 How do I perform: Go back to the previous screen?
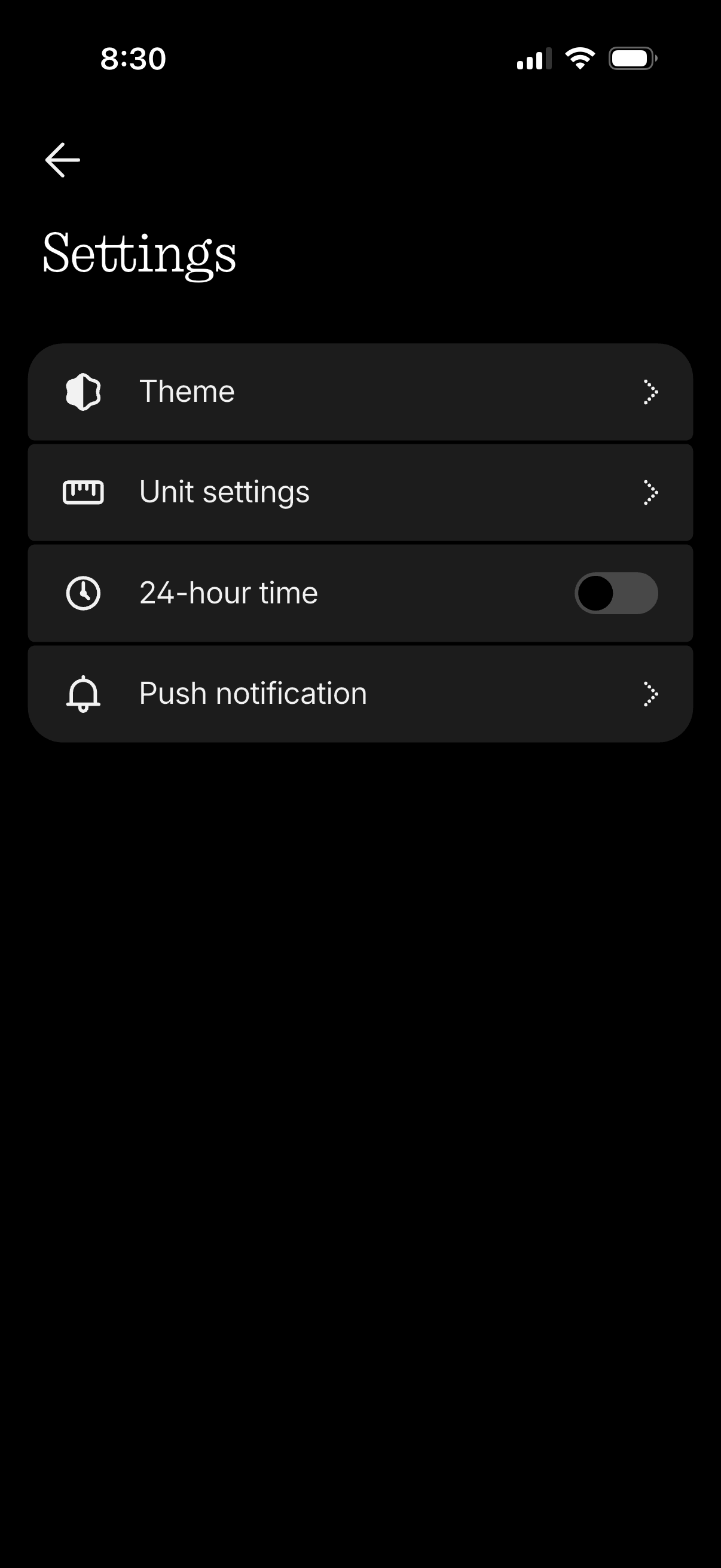62,160
